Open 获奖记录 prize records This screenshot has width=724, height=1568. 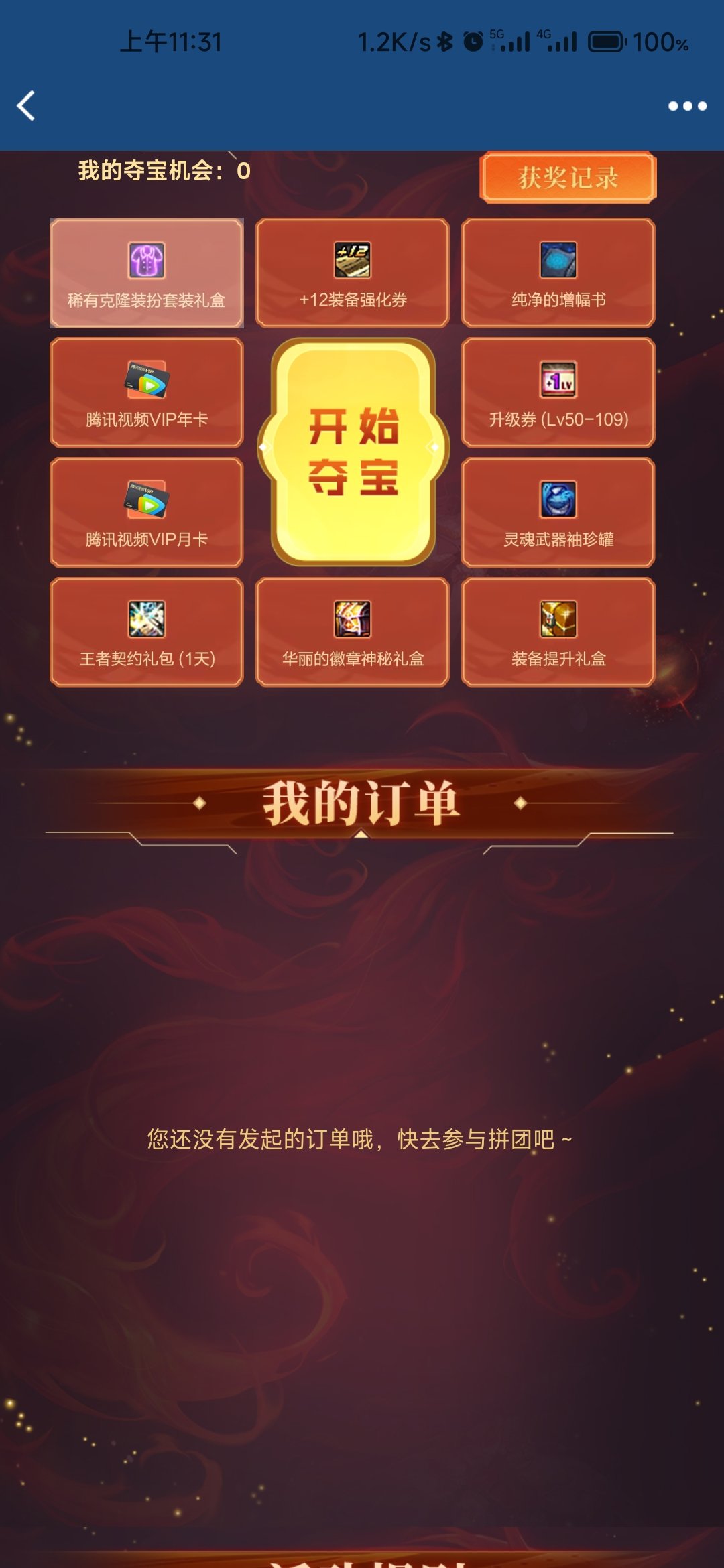coord(568,178)
